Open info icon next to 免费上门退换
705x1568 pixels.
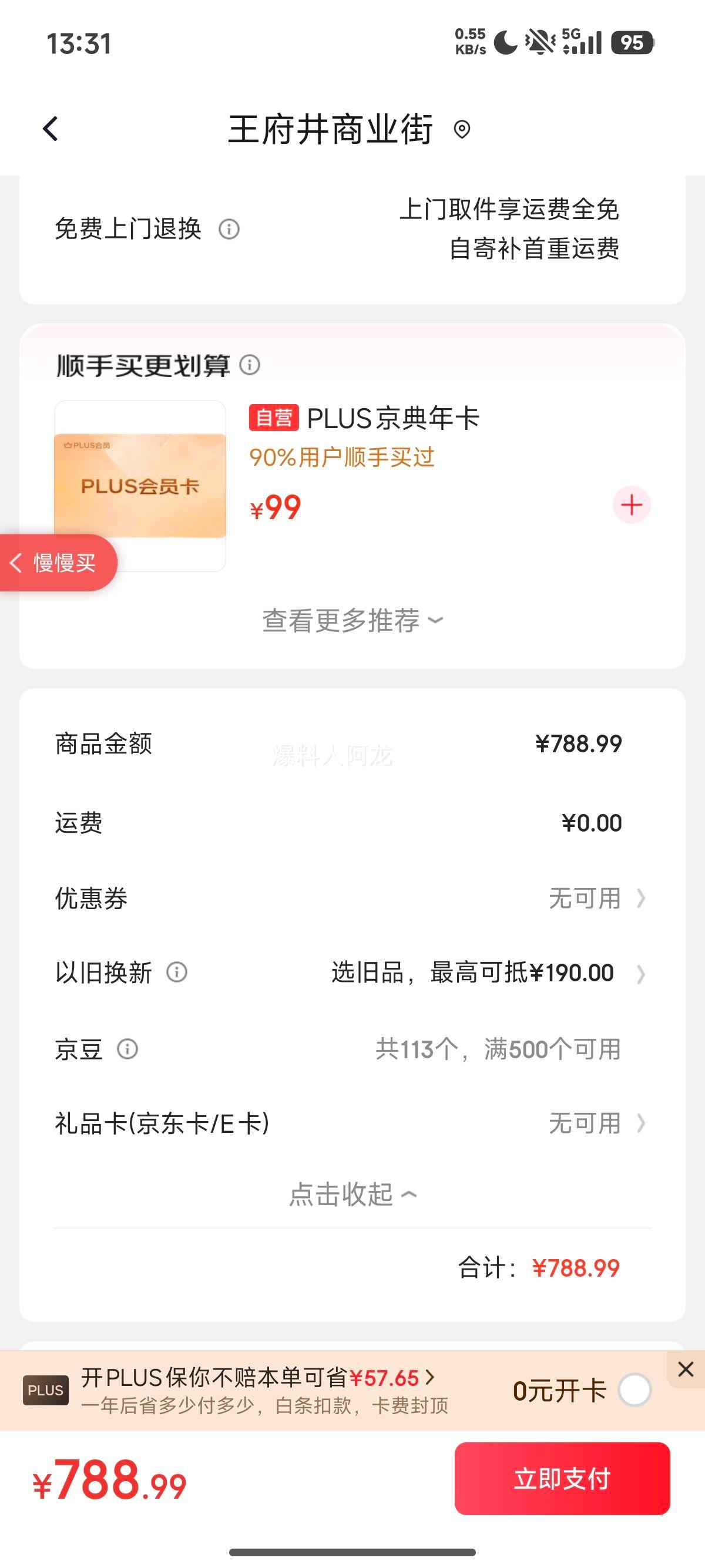click(x=229, y=230)
